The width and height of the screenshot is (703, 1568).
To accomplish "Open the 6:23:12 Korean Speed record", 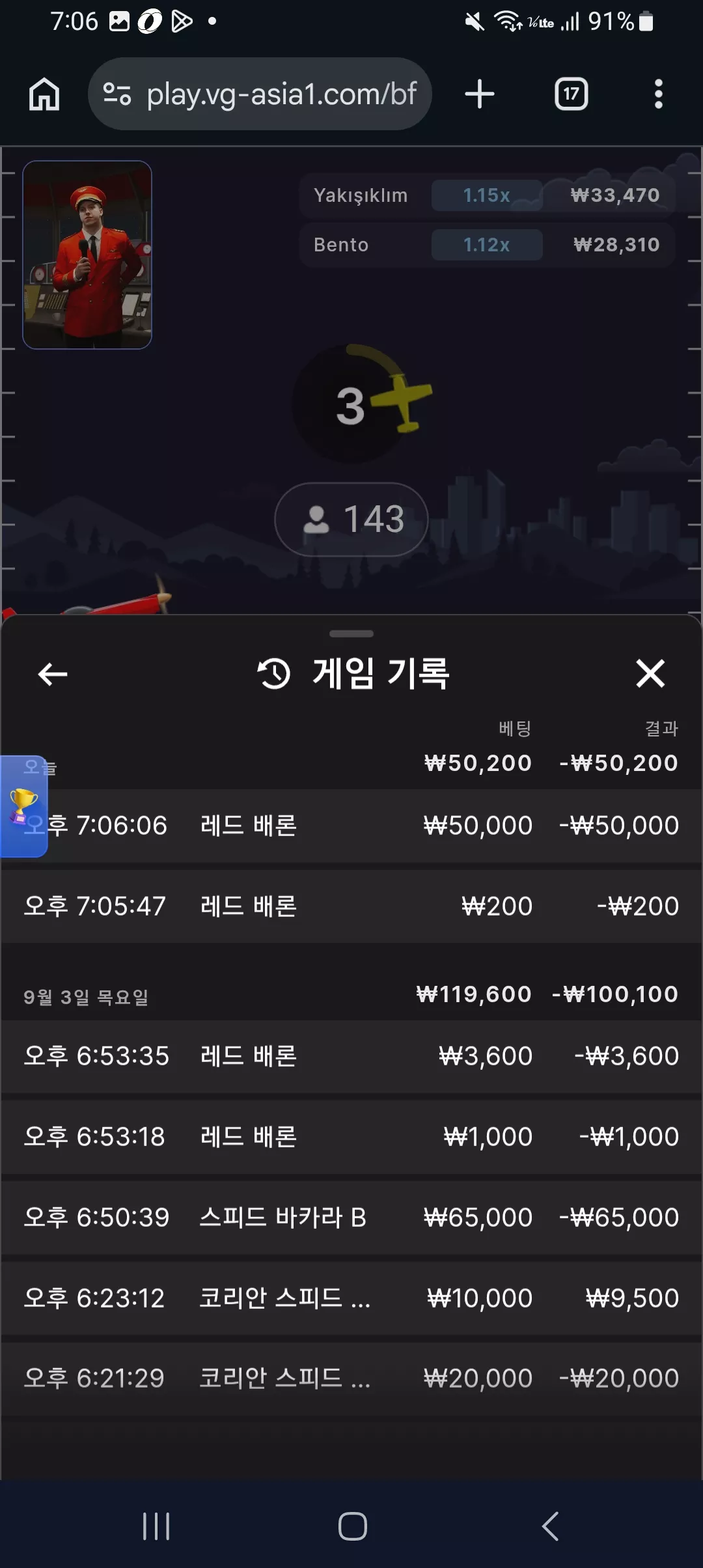I will [351, 1298].
